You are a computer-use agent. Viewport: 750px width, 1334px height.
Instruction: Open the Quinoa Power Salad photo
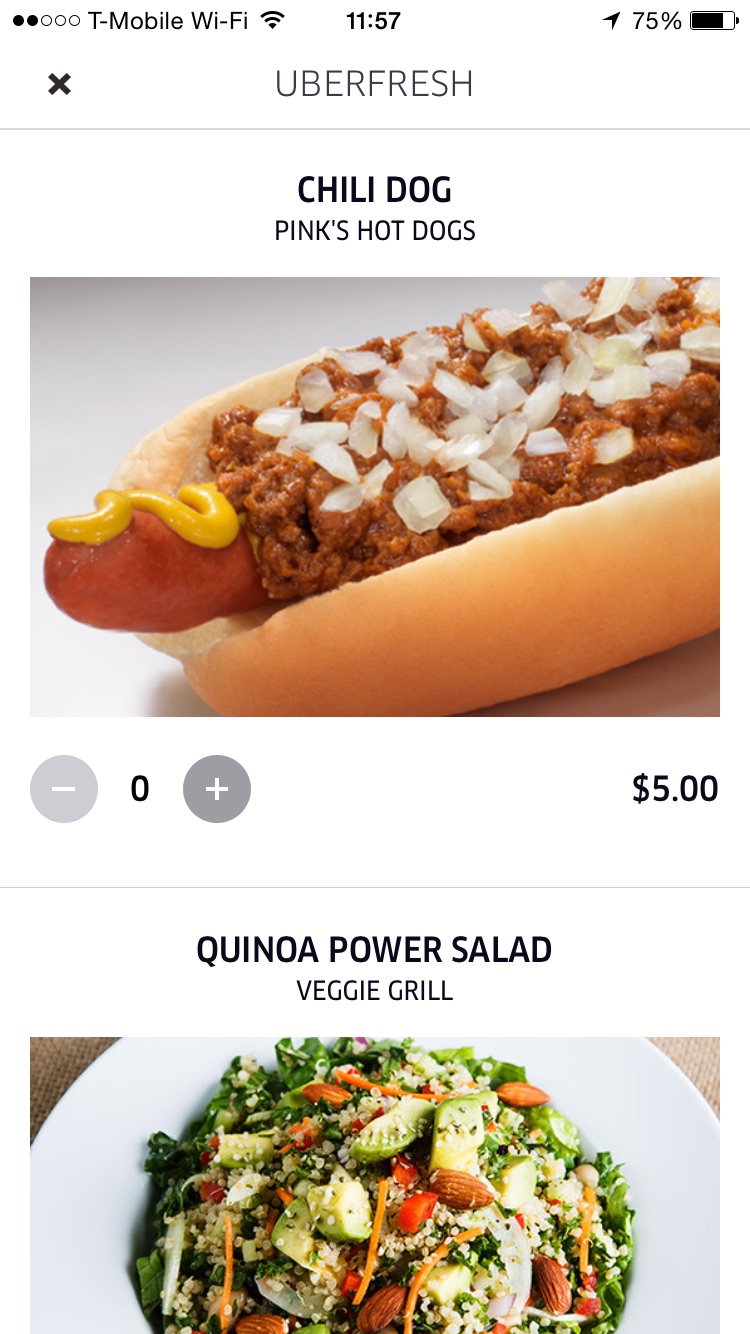click(x=375, y=1185)
